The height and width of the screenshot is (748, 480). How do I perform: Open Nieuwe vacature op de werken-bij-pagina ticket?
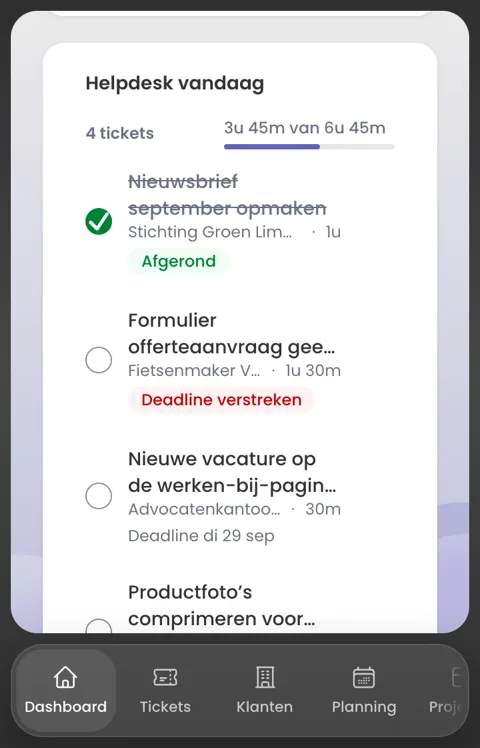[x=232, y=472]
